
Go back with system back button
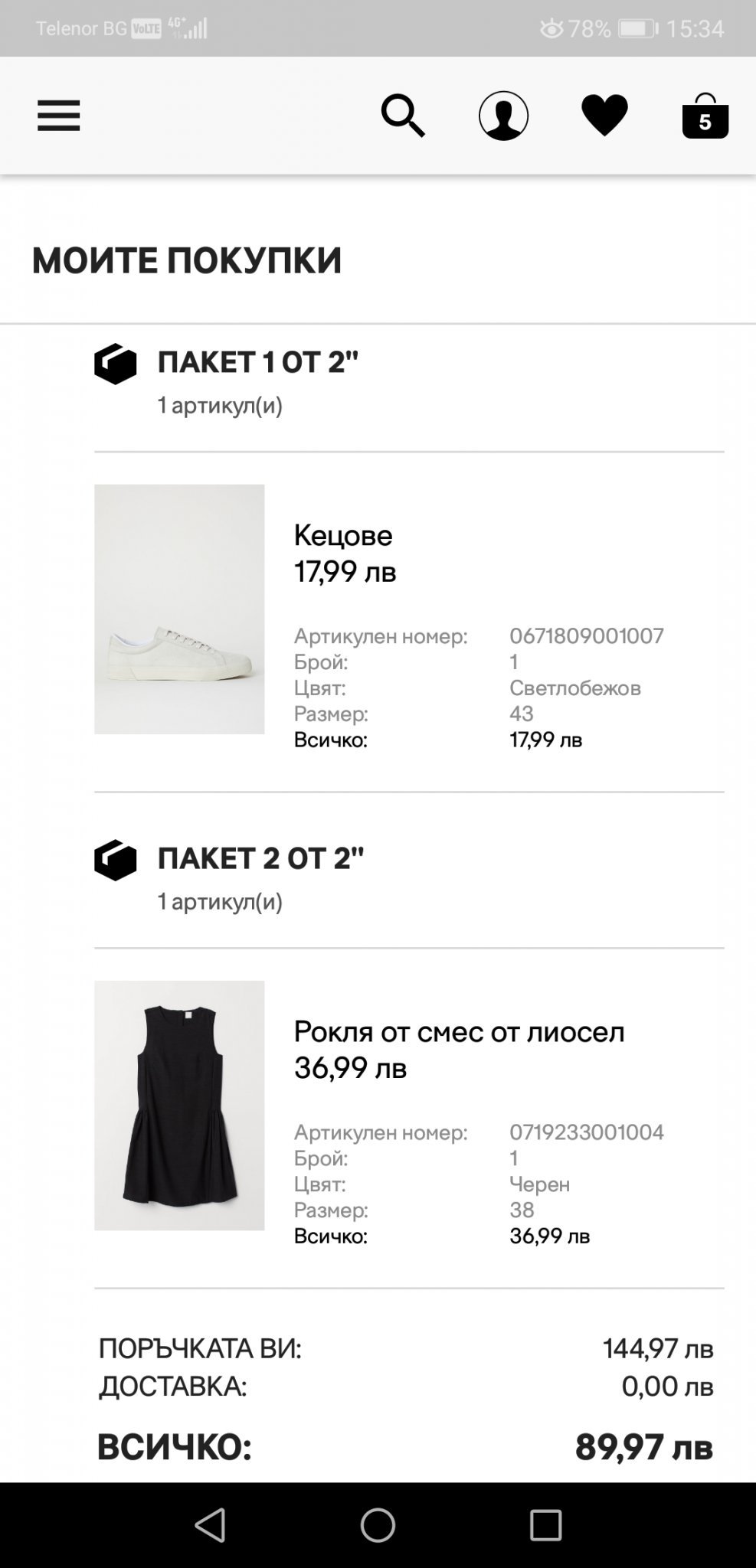[210, 1524]
